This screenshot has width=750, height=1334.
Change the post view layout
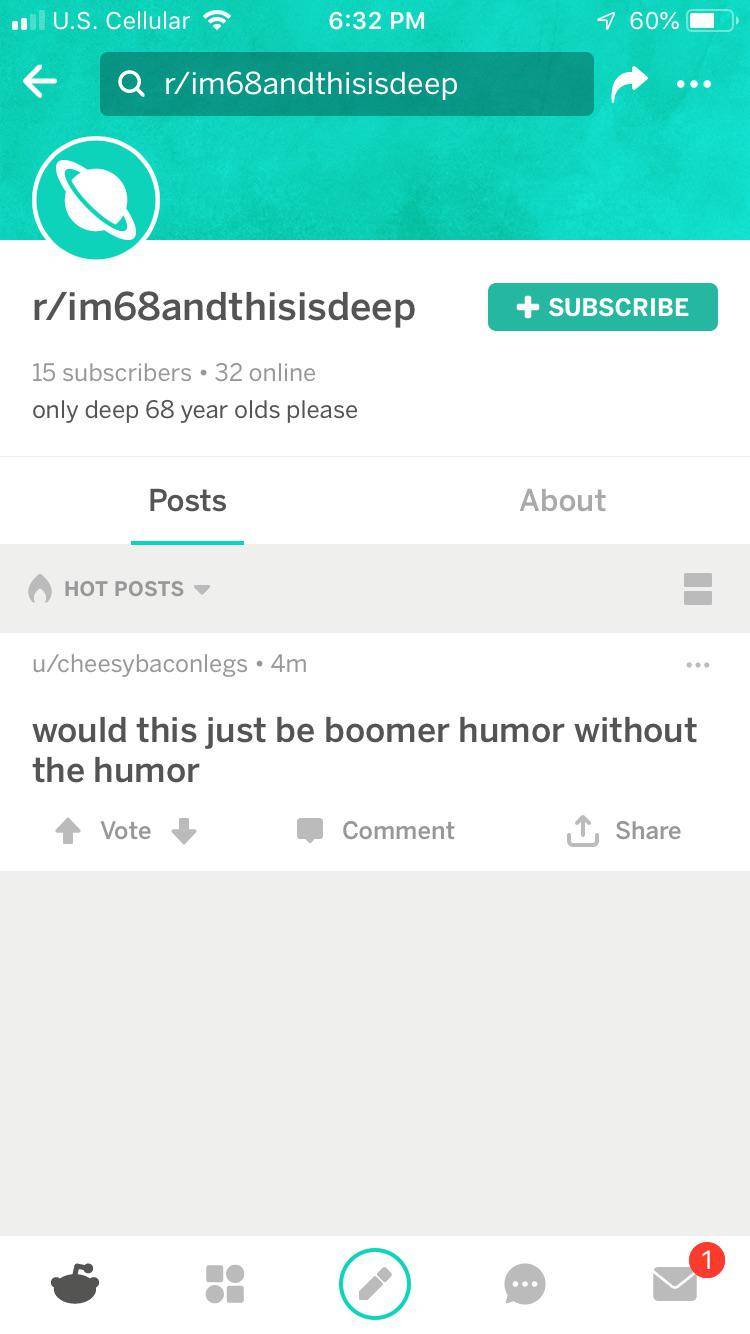[697, 588]
